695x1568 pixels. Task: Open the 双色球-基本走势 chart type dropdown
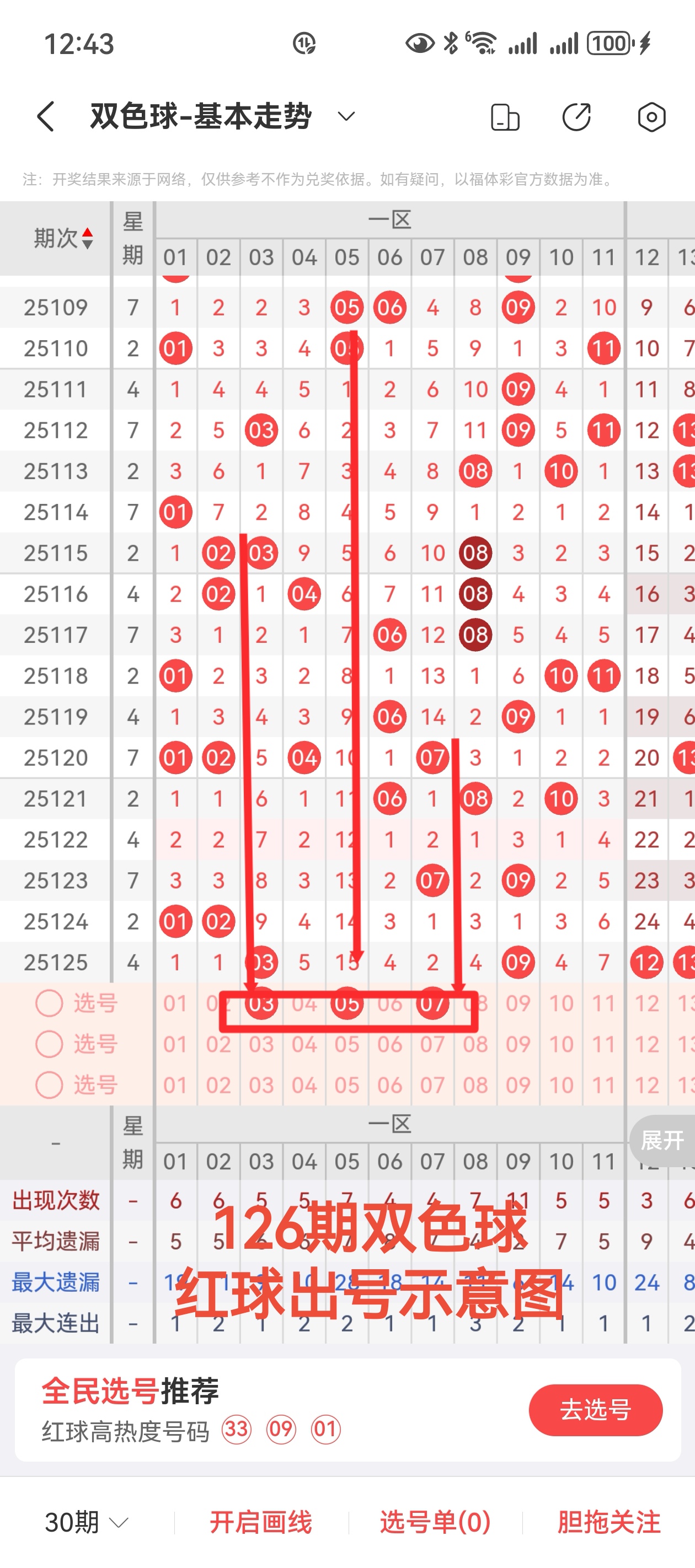pos(346,116)
